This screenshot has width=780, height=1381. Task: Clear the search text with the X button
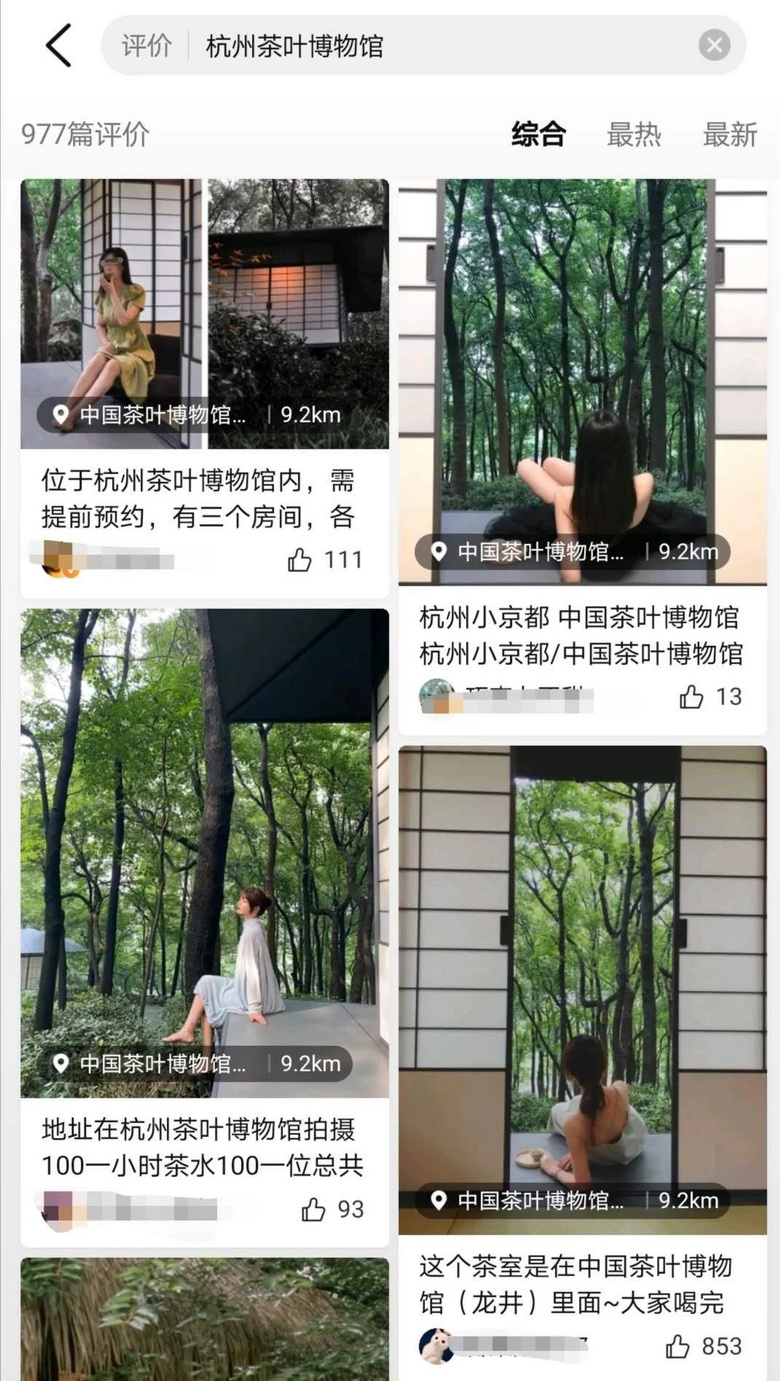pyautogui.click(x=714, y=46)
